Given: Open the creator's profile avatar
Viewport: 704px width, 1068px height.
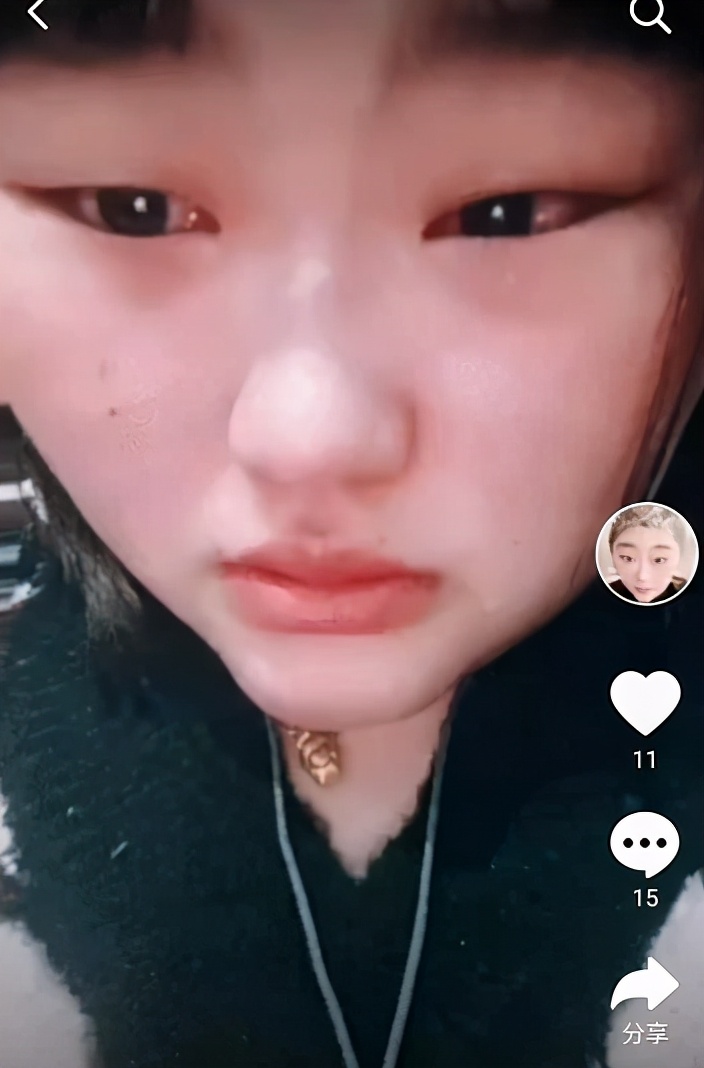Looking at the screenshot, I should coord(646,554).
